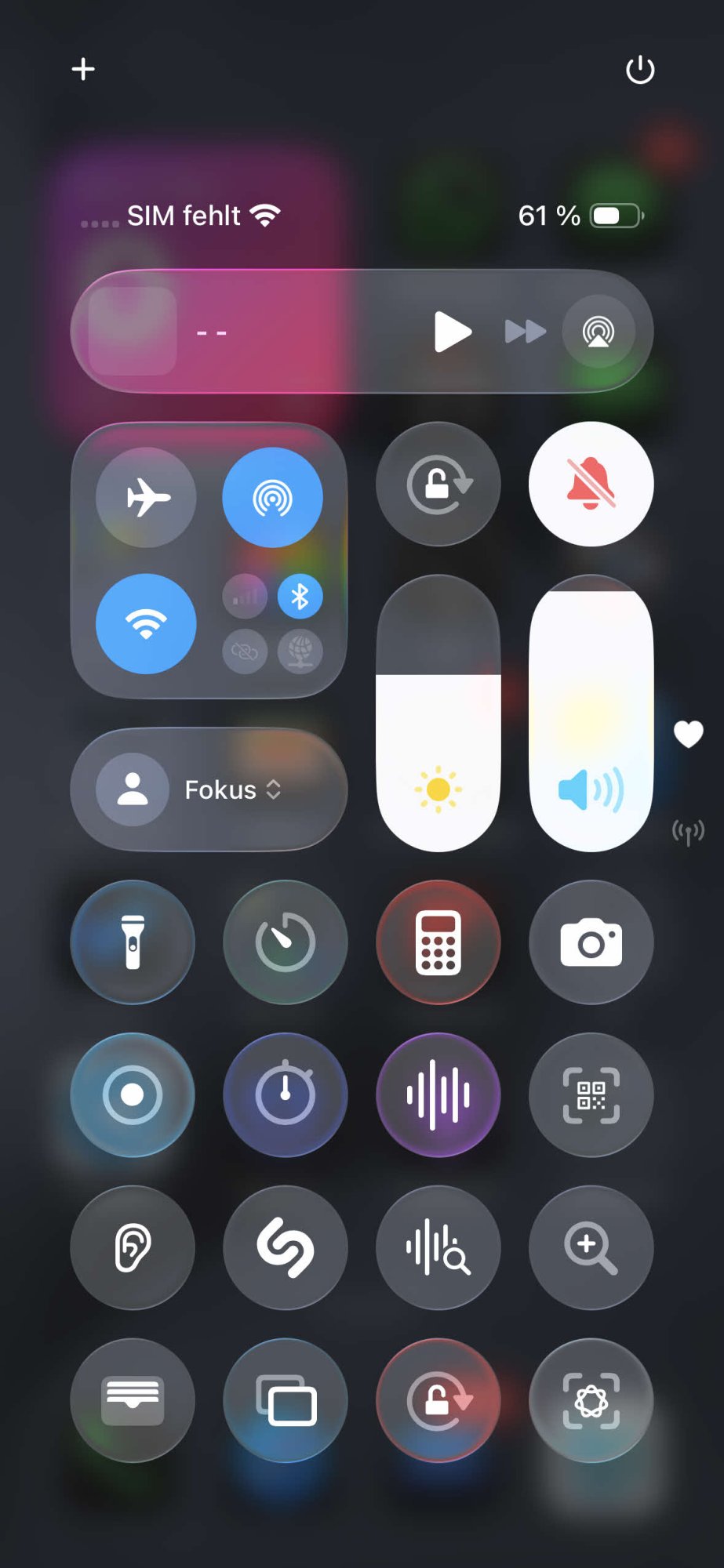Open the calculator
The image size is (724, 1568).
click(438, 942)
